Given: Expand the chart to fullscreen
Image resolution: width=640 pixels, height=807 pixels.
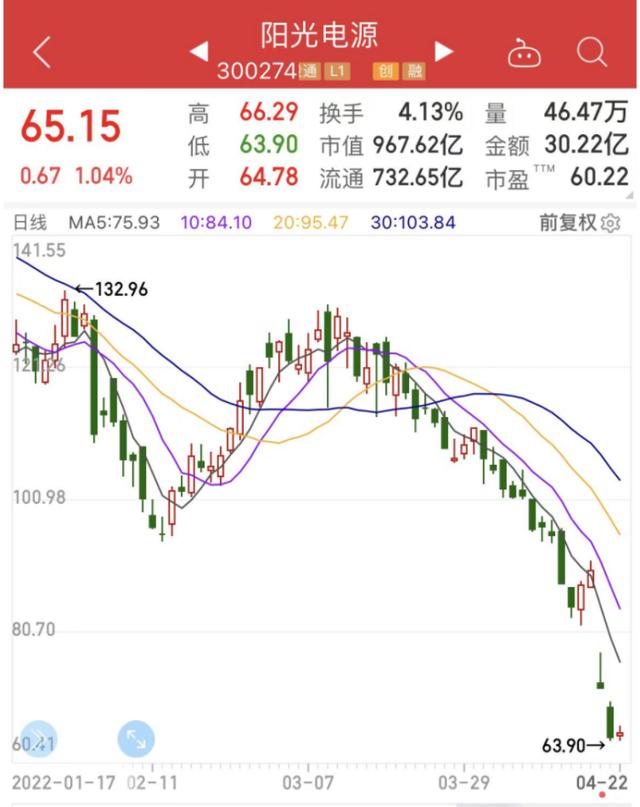Looking at the screenshot, I should (136, 740).
